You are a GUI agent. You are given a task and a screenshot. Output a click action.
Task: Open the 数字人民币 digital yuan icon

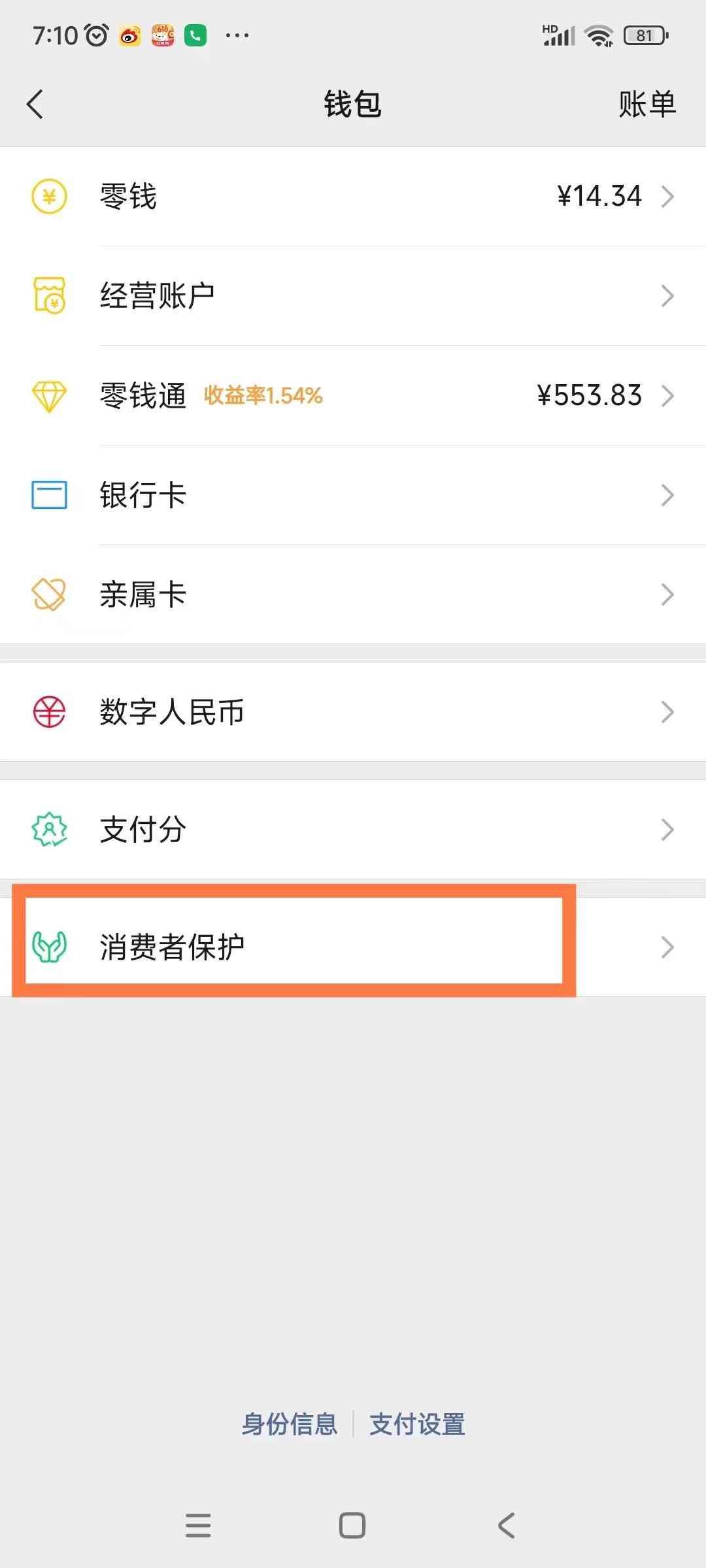pos(50,711)
